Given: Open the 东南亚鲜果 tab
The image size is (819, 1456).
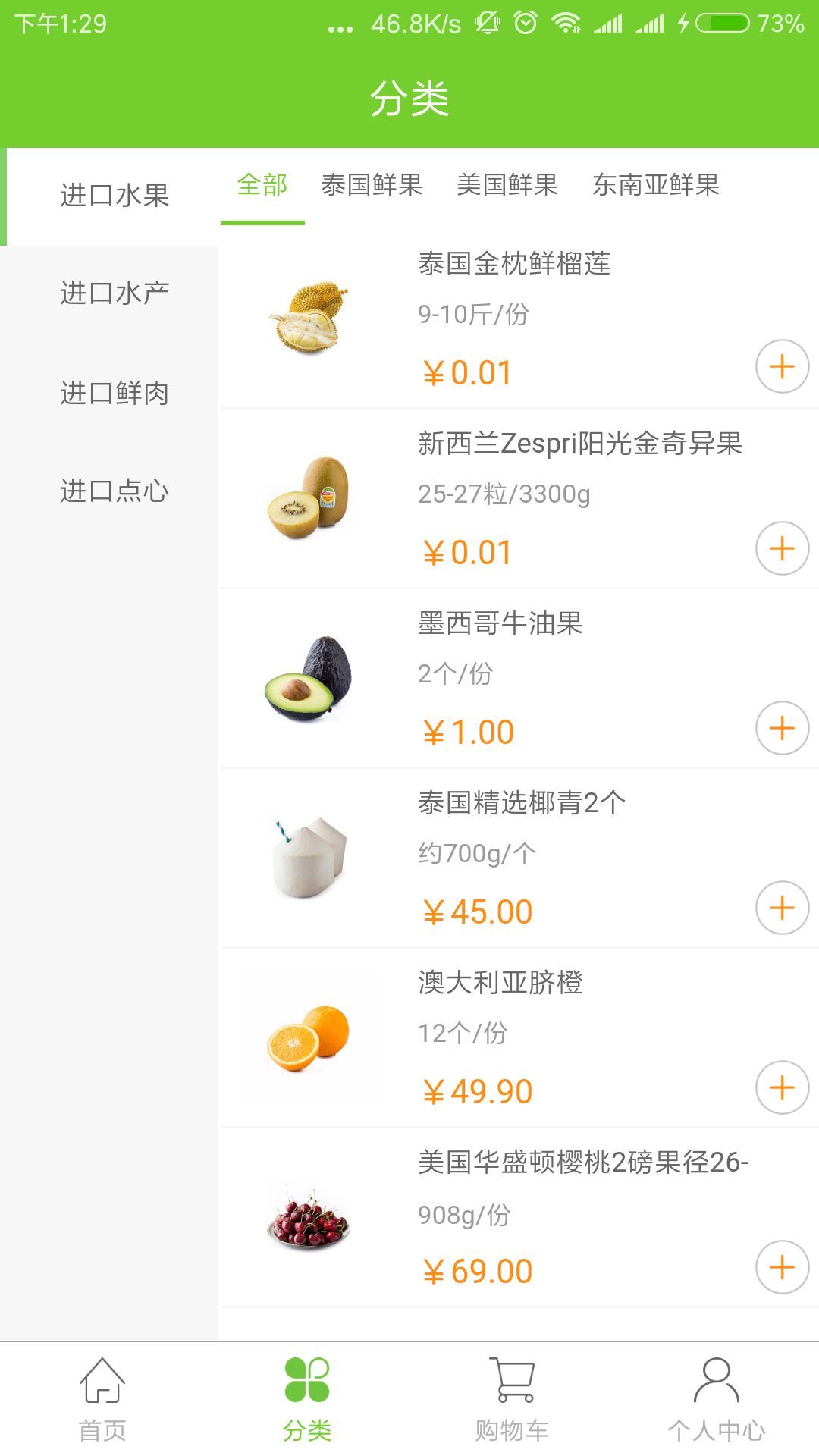Looking at the screenshot, I should (x=657, y=184).
